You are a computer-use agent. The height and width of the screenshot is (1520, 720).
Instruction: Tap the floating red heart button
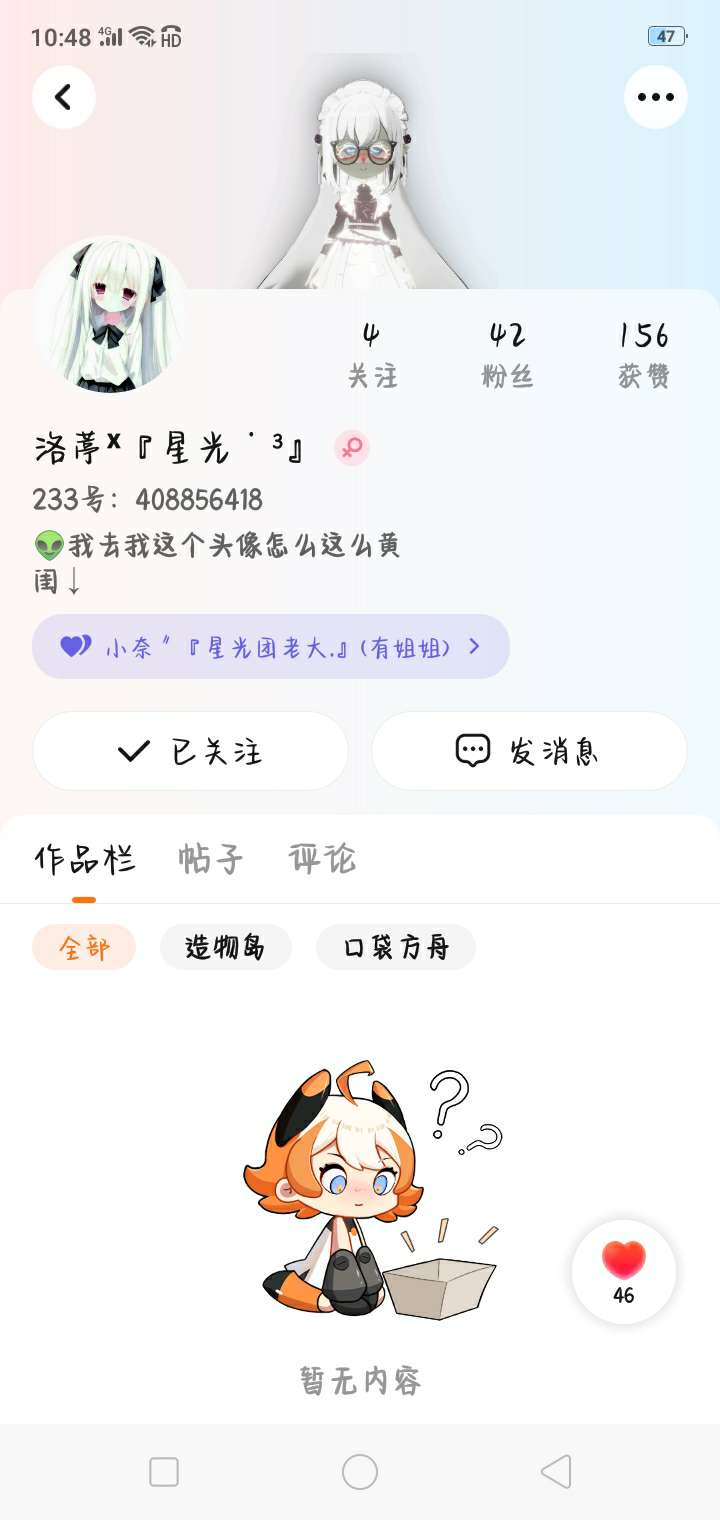(x=624, y=1272)
